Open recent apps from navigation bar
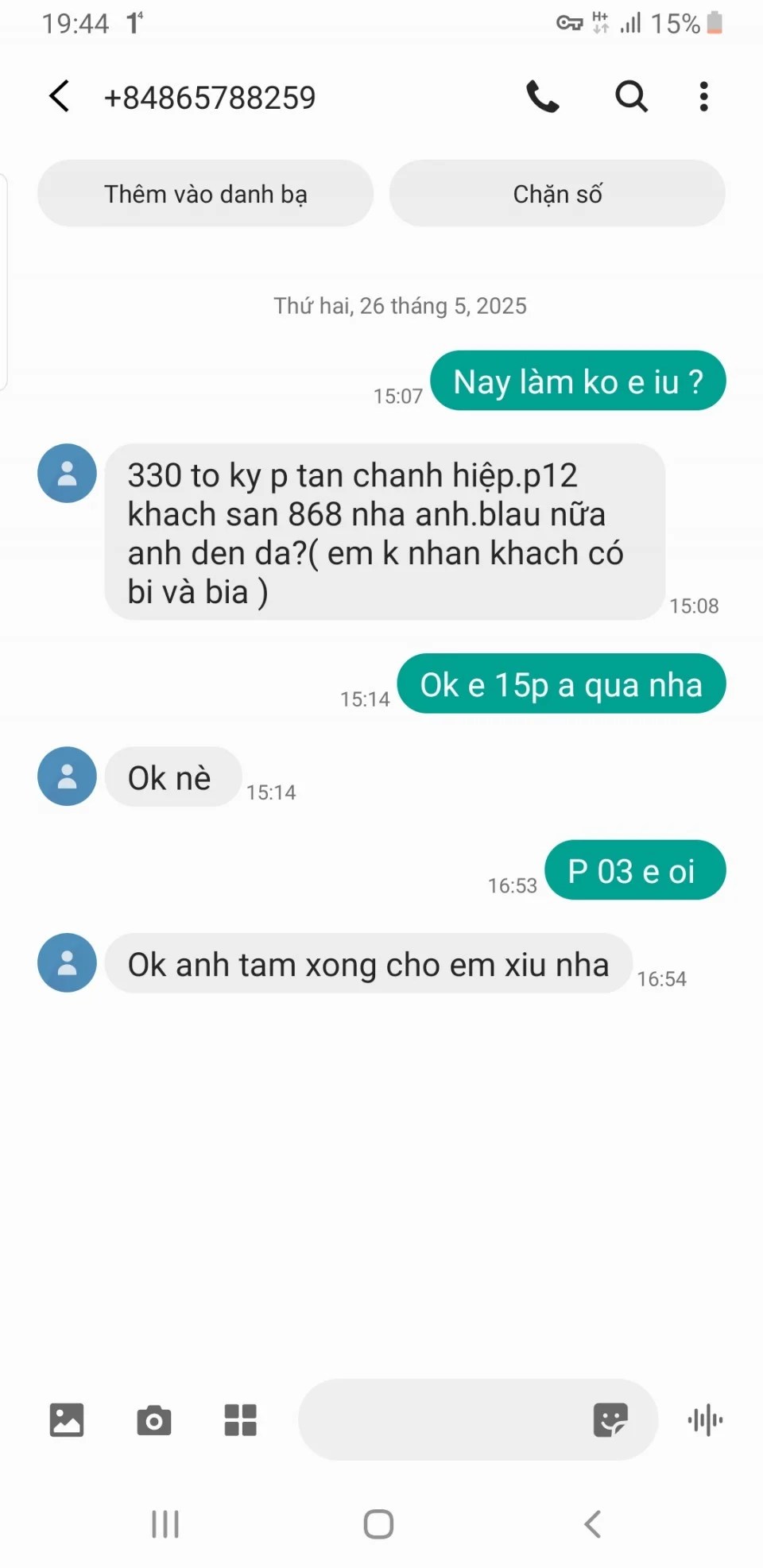The width and height of the screenshot is (763, 1568). [x=165, y=1524]
